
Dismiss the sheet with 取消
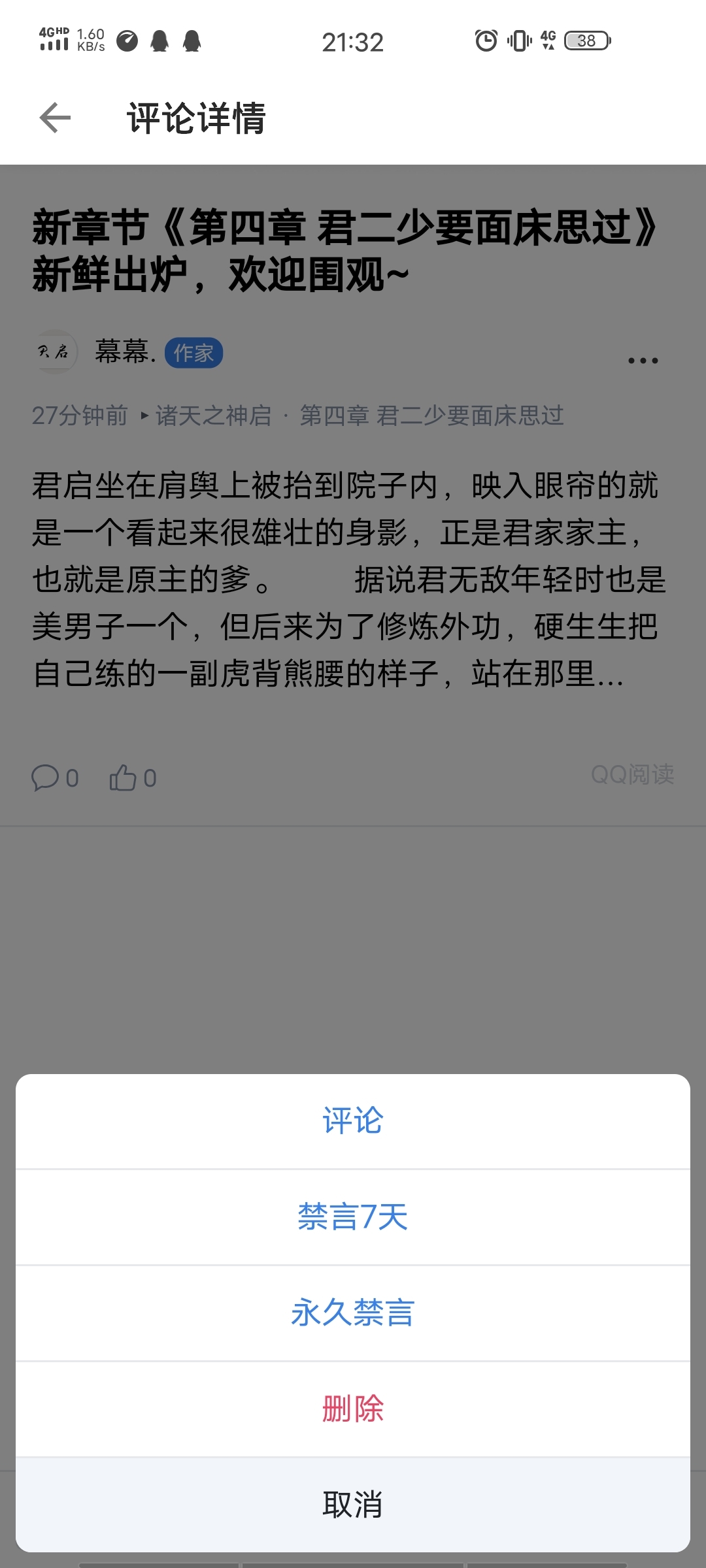[x=353, y=1505]
